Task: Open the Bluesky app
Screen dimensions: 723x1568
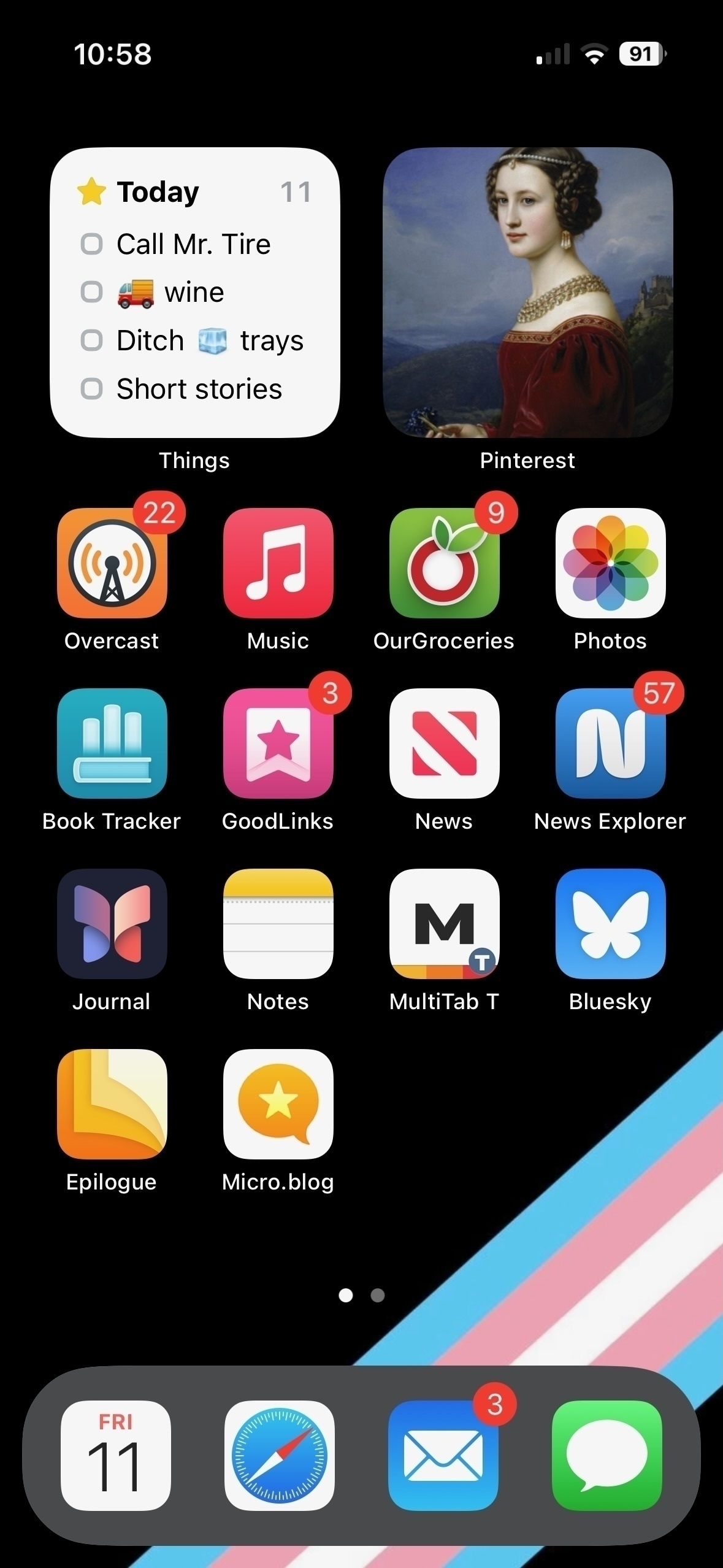Action: point(610,923)
